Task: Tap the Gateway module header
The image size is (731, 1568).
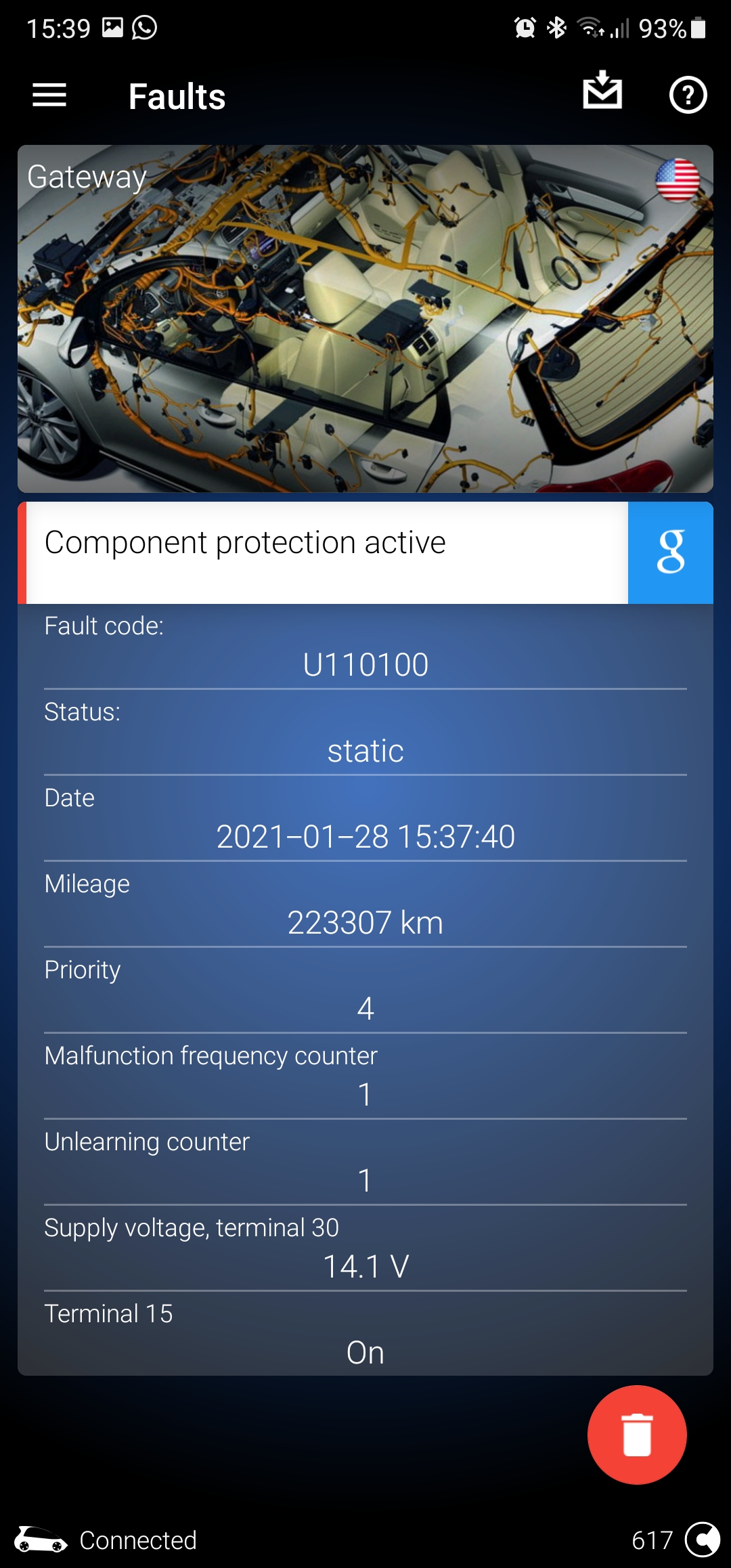Action: pos(87,177)
